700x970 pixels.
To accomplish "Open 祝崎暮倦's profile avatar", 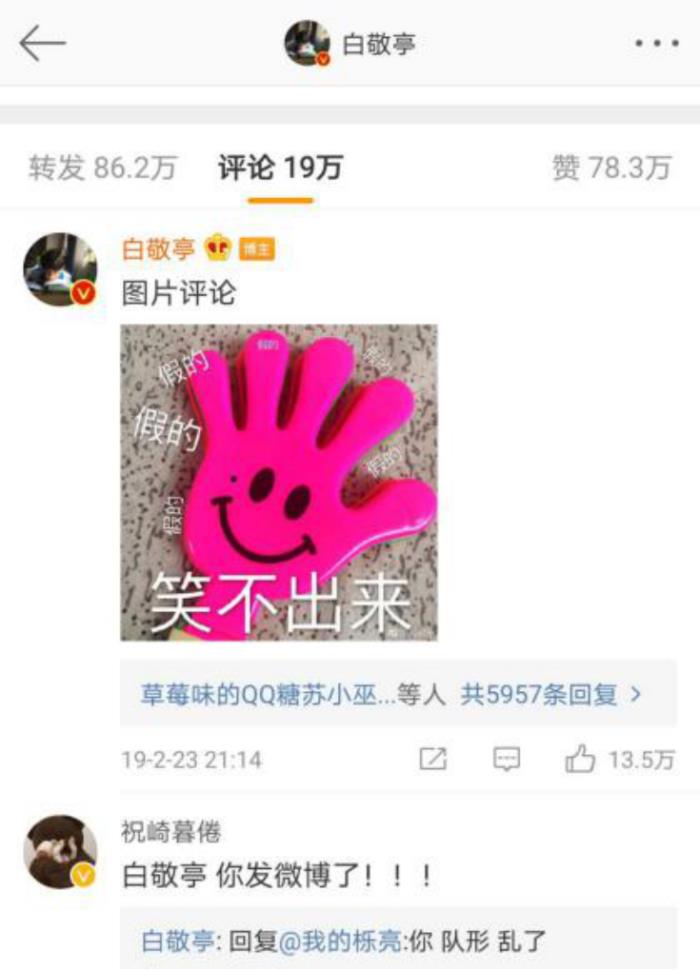I will click(x=60, y=852).
